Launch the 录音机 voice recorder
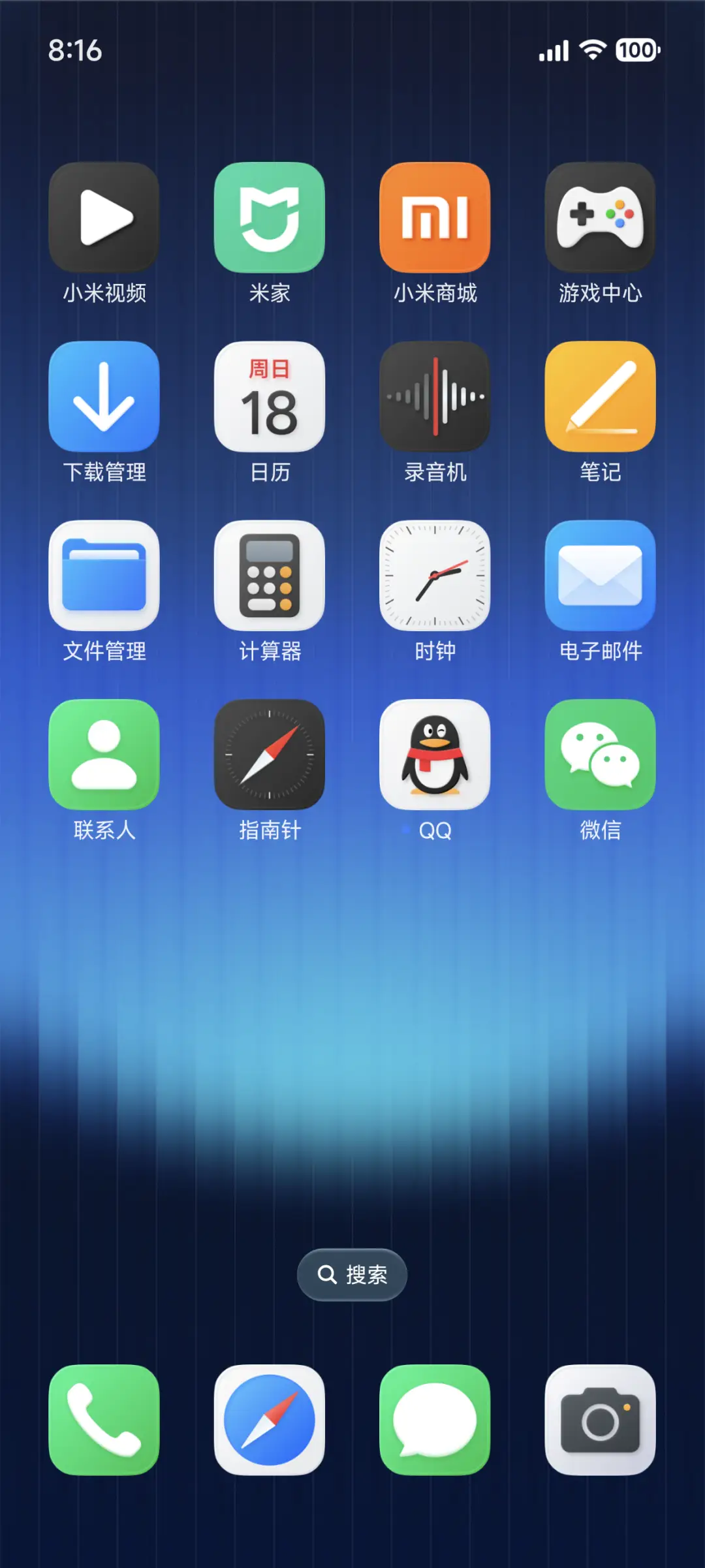Screen dimensions: 705x1568 click(435, 397)
